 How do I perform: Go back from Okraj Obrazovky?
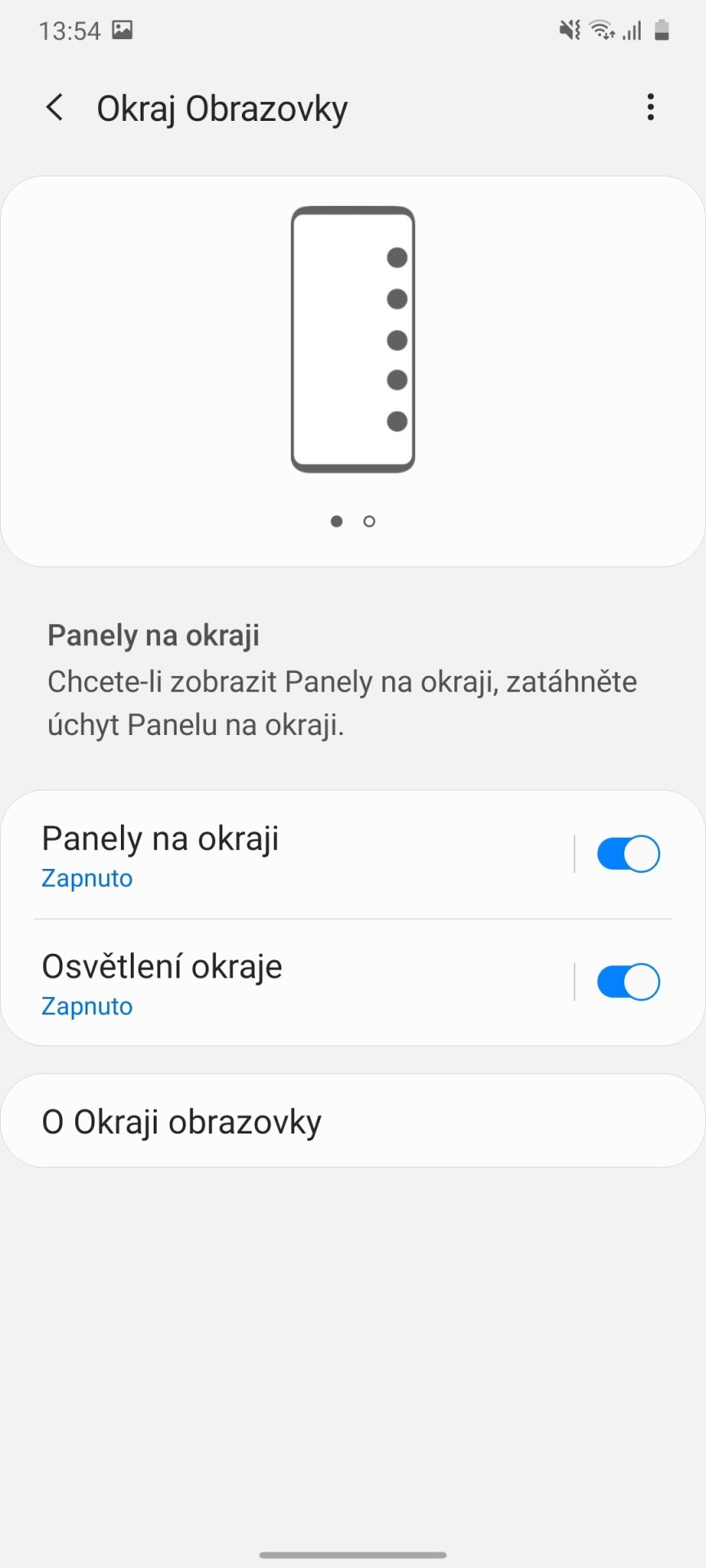tap(55, 108)
